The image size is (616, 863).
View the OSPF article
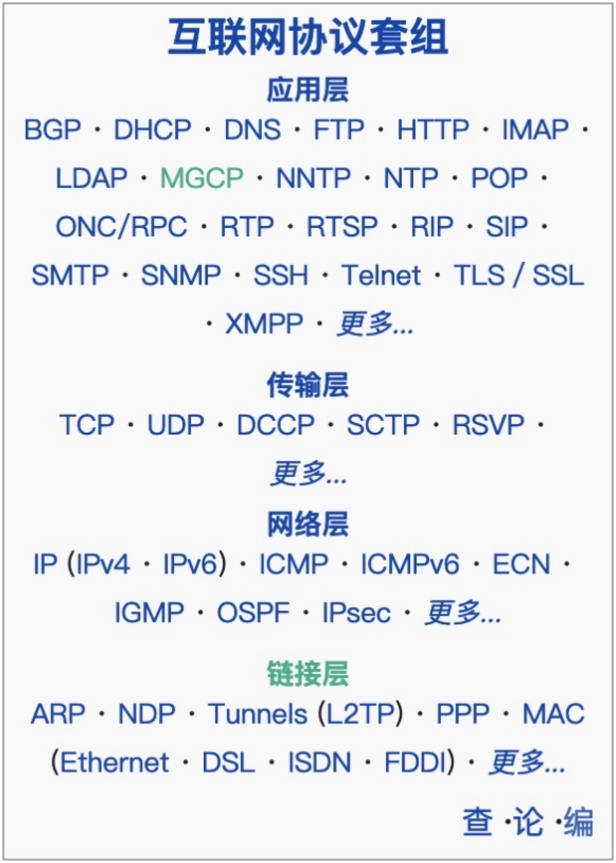pos(252,612)
